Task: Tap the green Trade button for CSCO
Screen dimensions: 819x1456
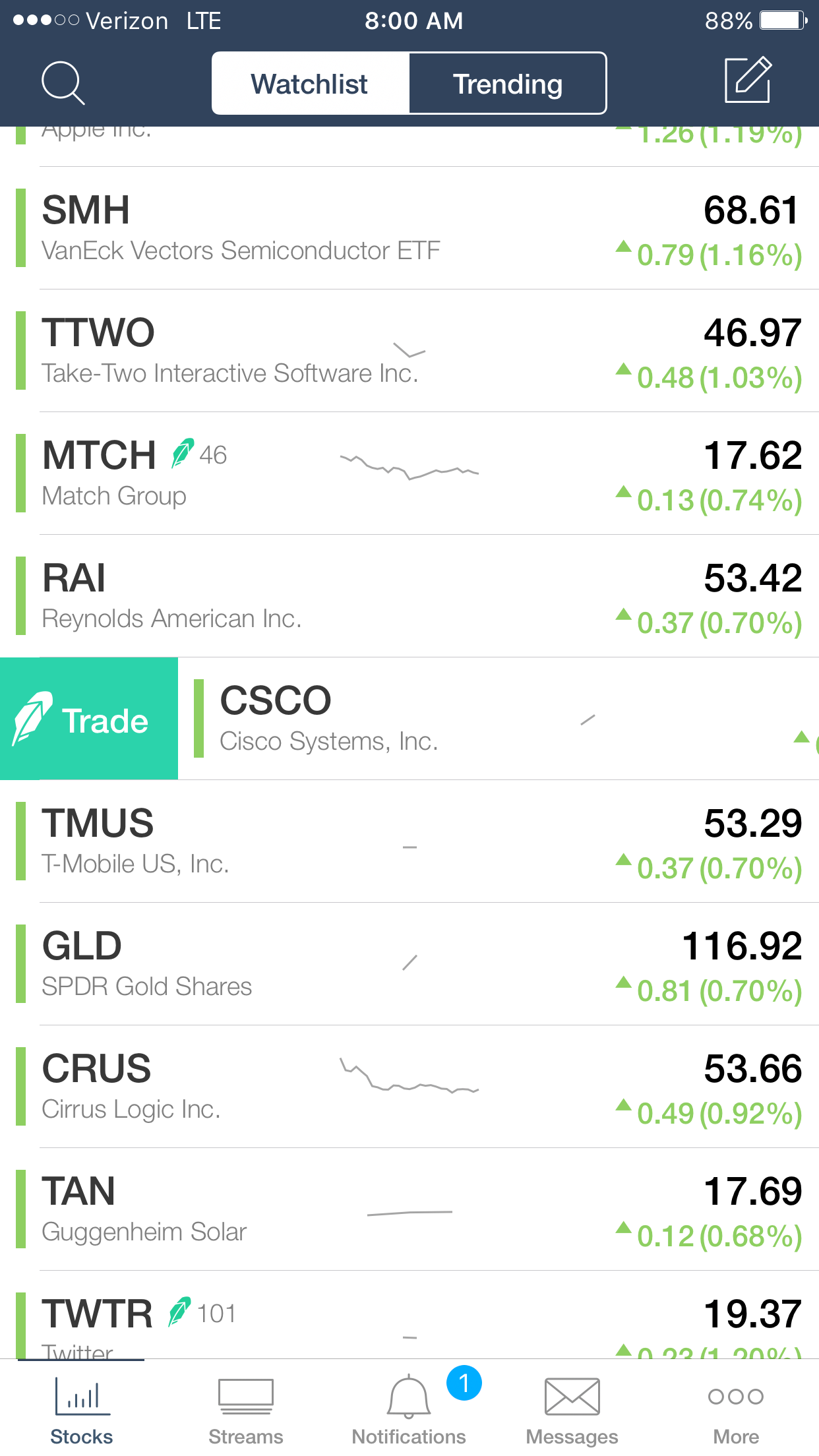Action: [88, 719]
